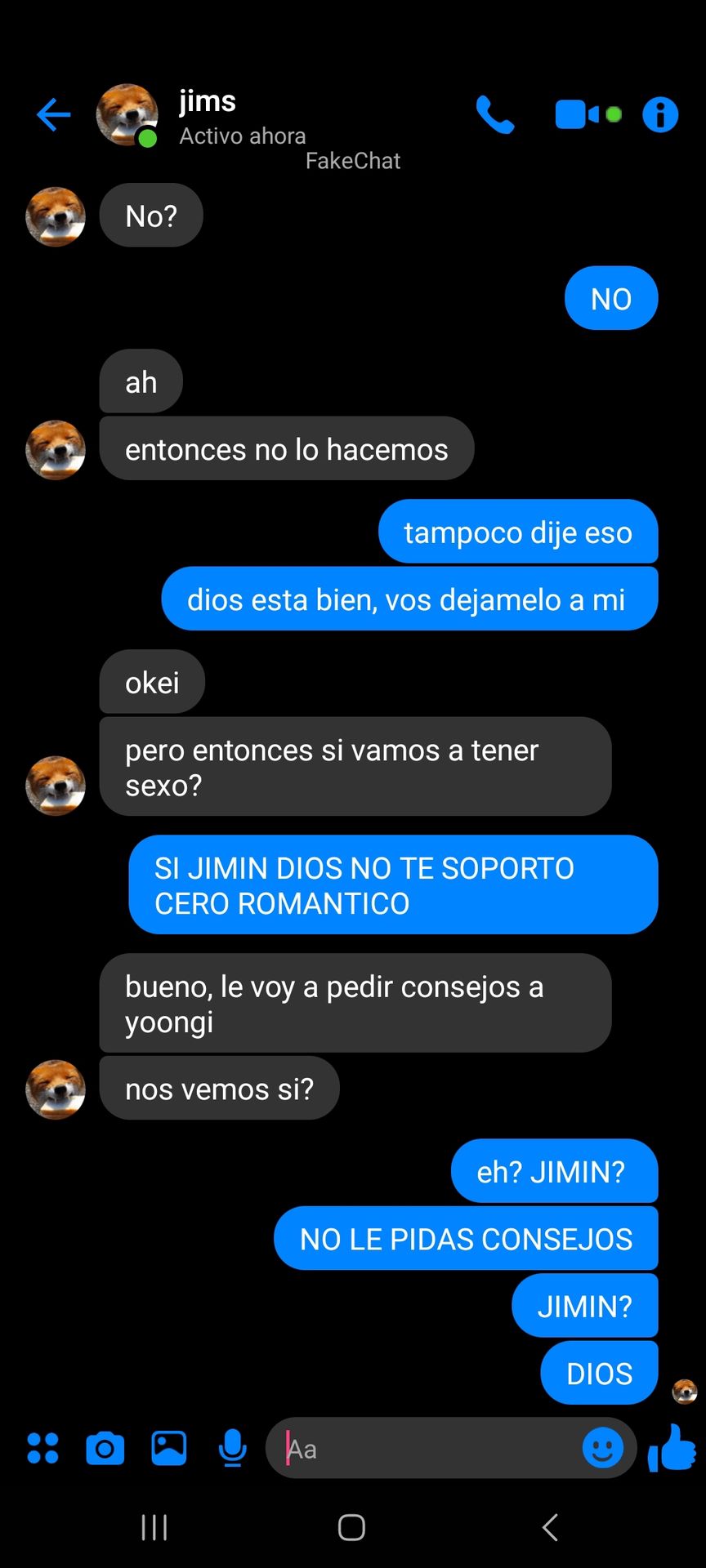Record a voice message with the microphone
The width and height of the screenshot is (706, 1568).
[233, 1448]
